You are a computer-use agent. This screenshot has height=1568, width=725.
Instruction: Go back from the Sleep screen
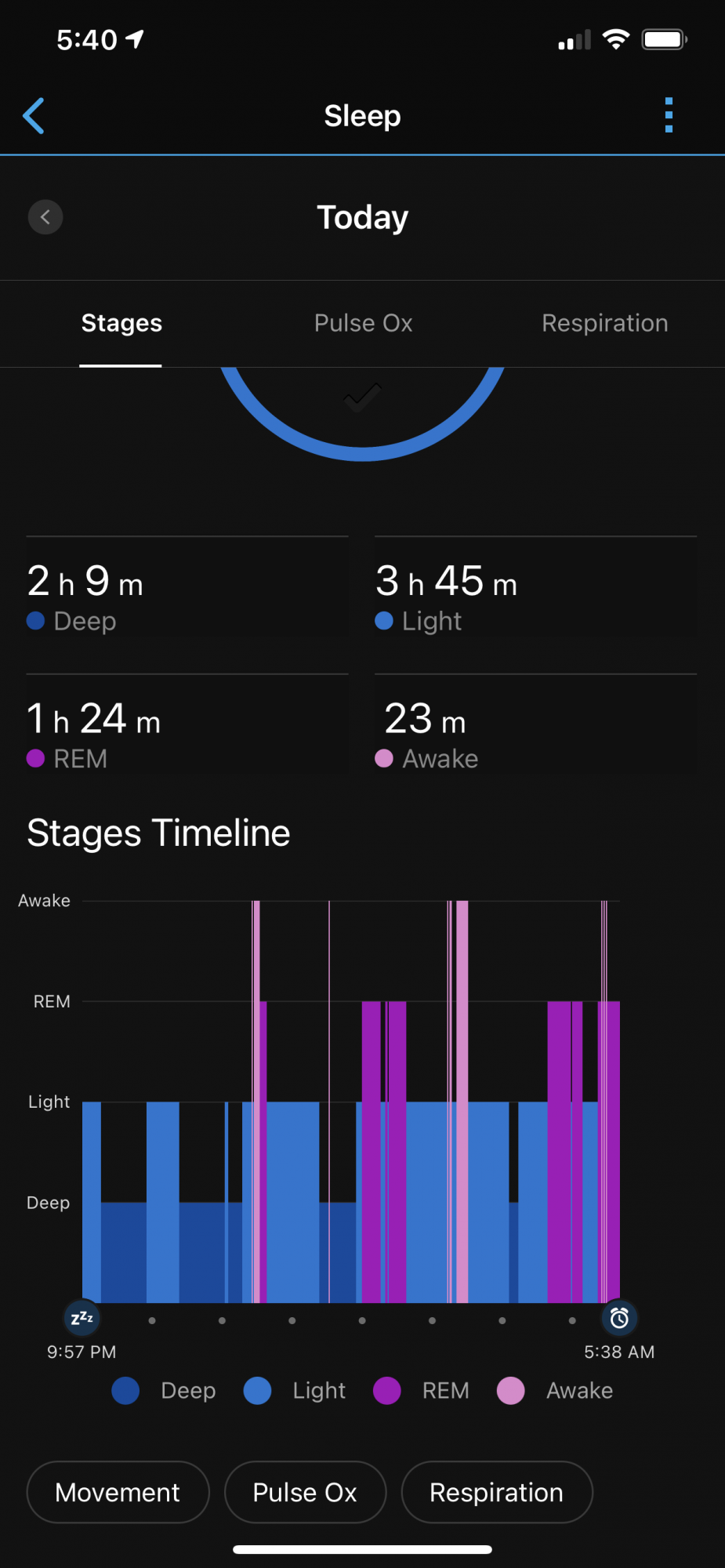pyautogui.click(x=34, y=116)
